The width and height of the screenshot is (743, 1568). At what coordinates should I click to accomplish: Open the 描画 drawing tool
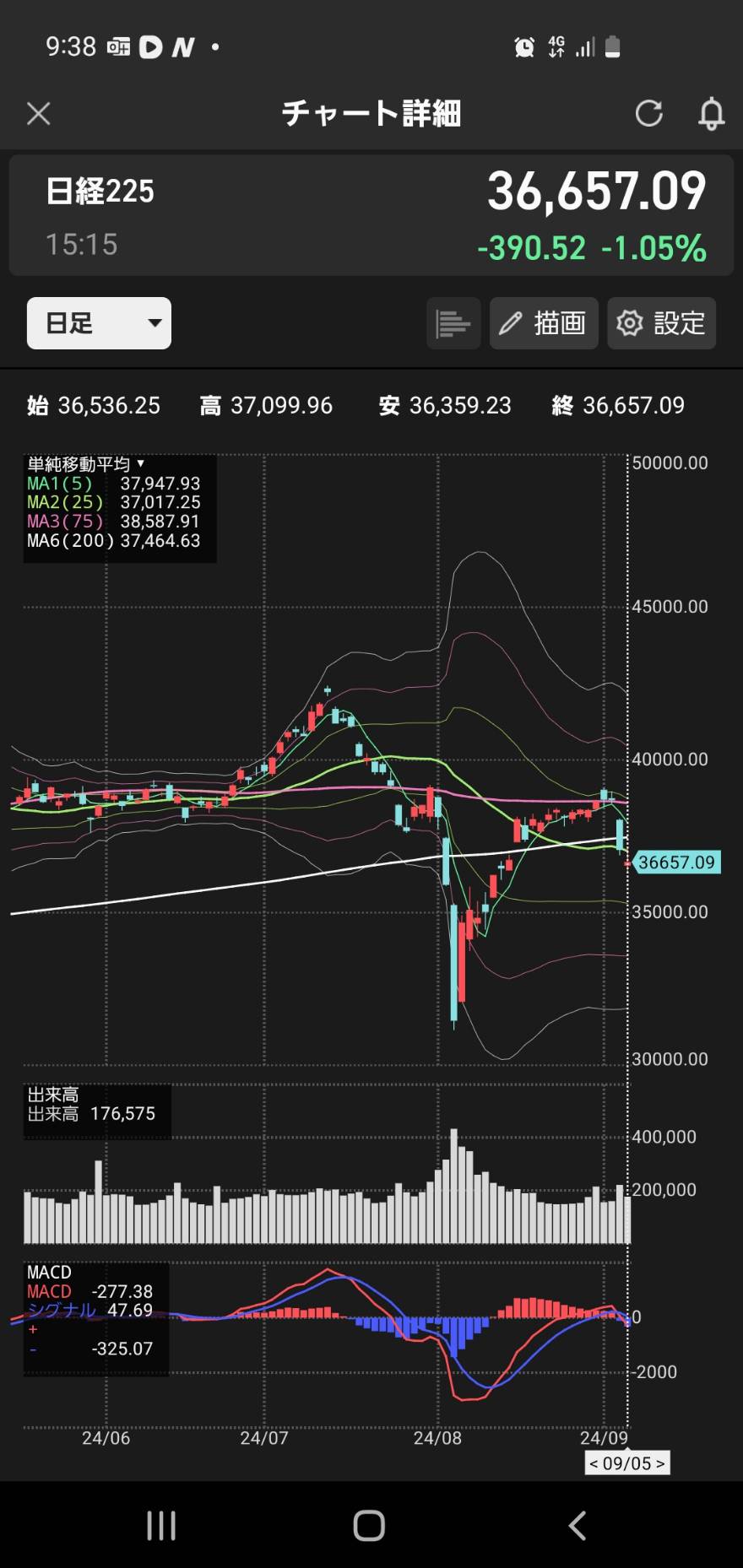544,323
